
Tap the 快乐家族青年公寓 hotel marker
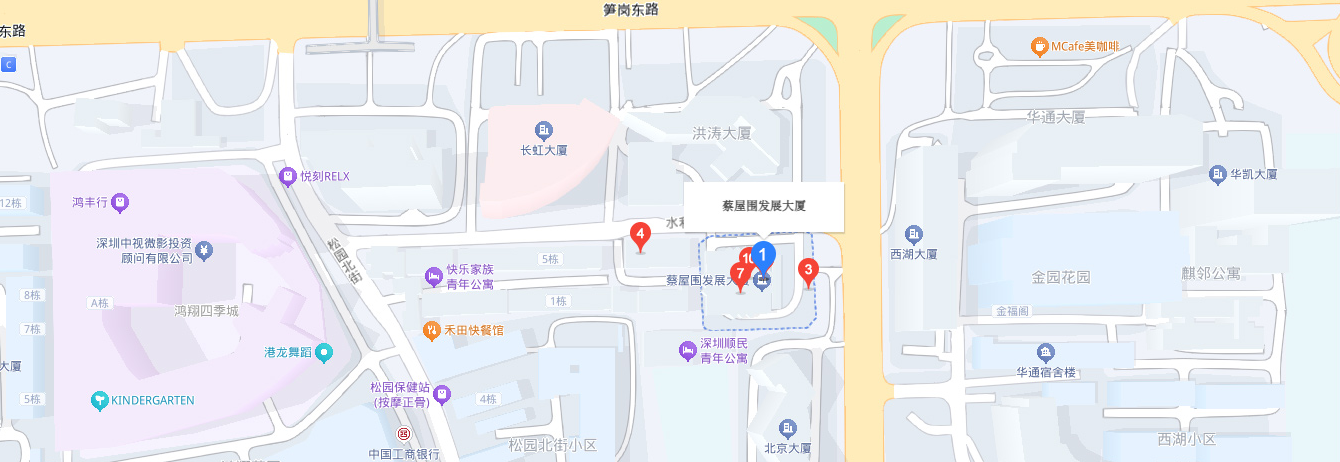[x=433, y=275]
